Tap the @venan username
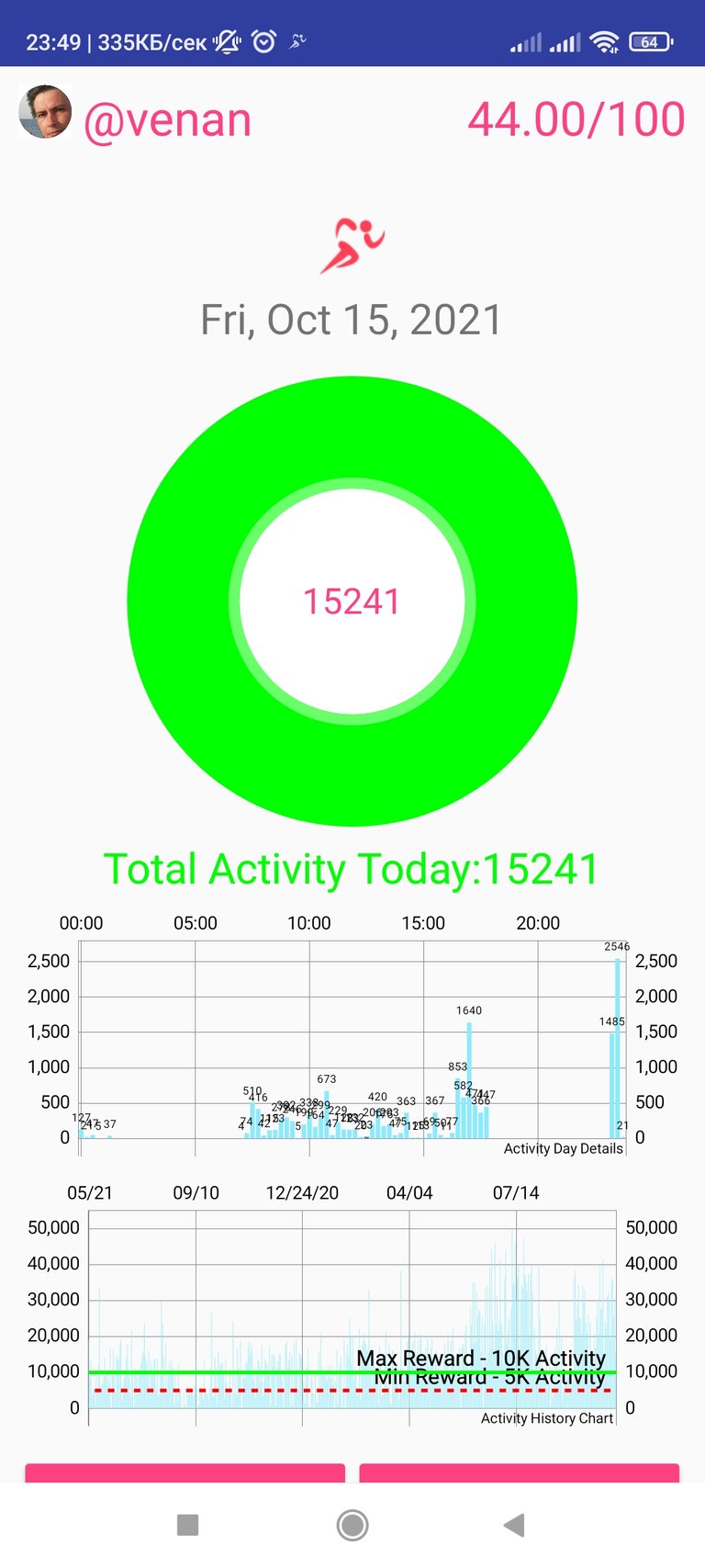 tap(167, 120)
